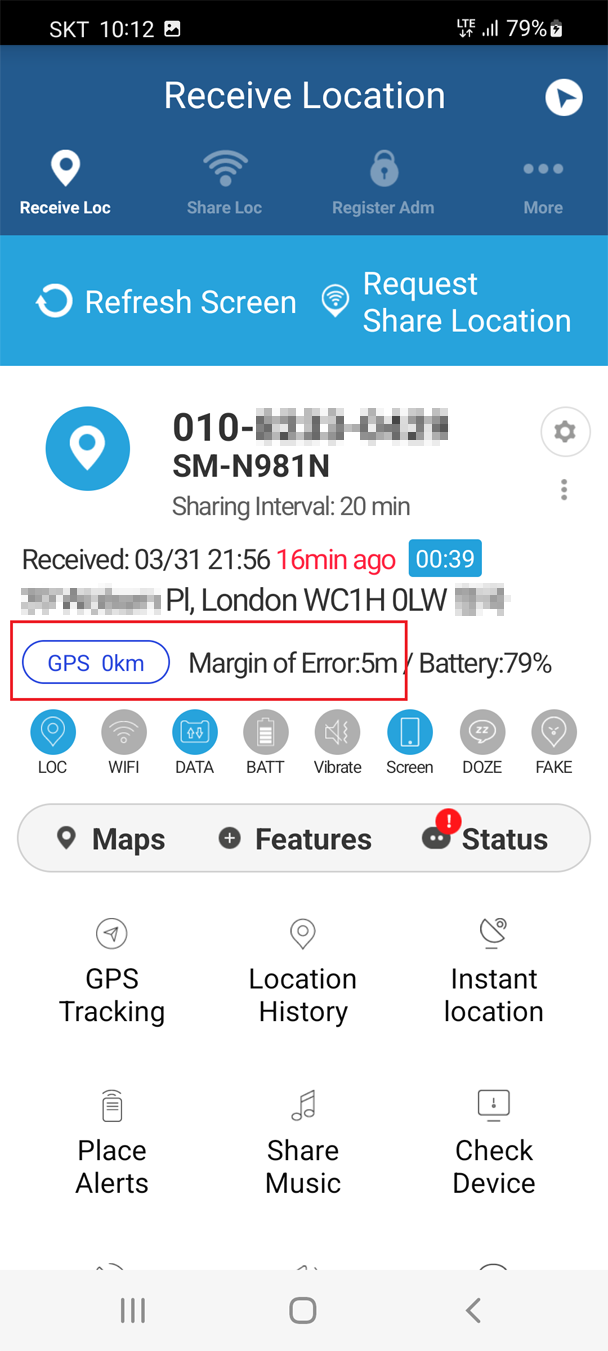
Task: Select the Features segment
Action: [x=295, y=839]
